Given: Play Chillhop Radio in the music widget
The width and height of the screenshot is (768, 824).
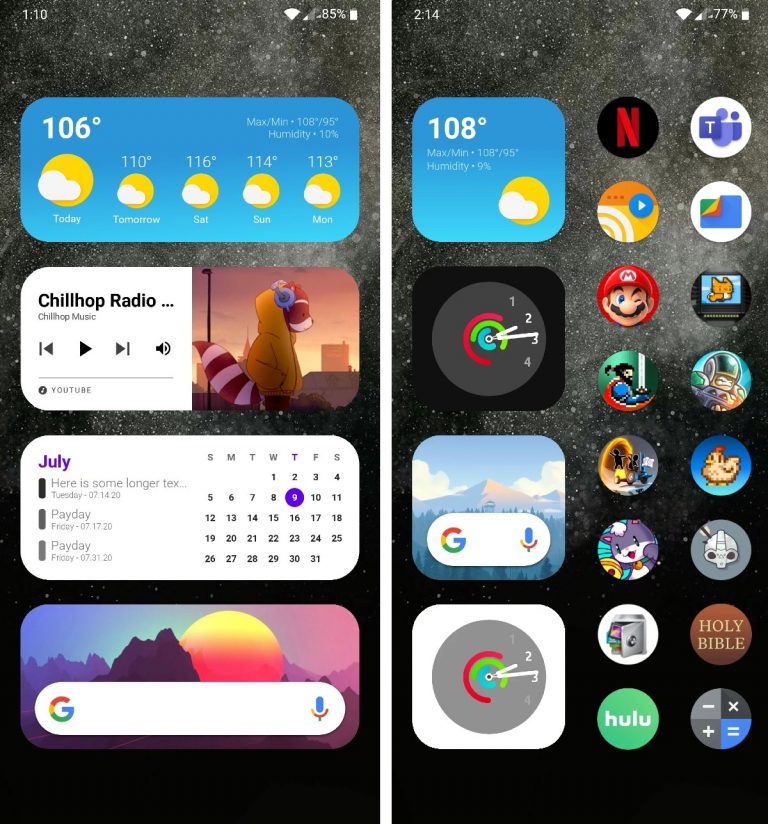Looking at the screenshot, I should (85, 348).
